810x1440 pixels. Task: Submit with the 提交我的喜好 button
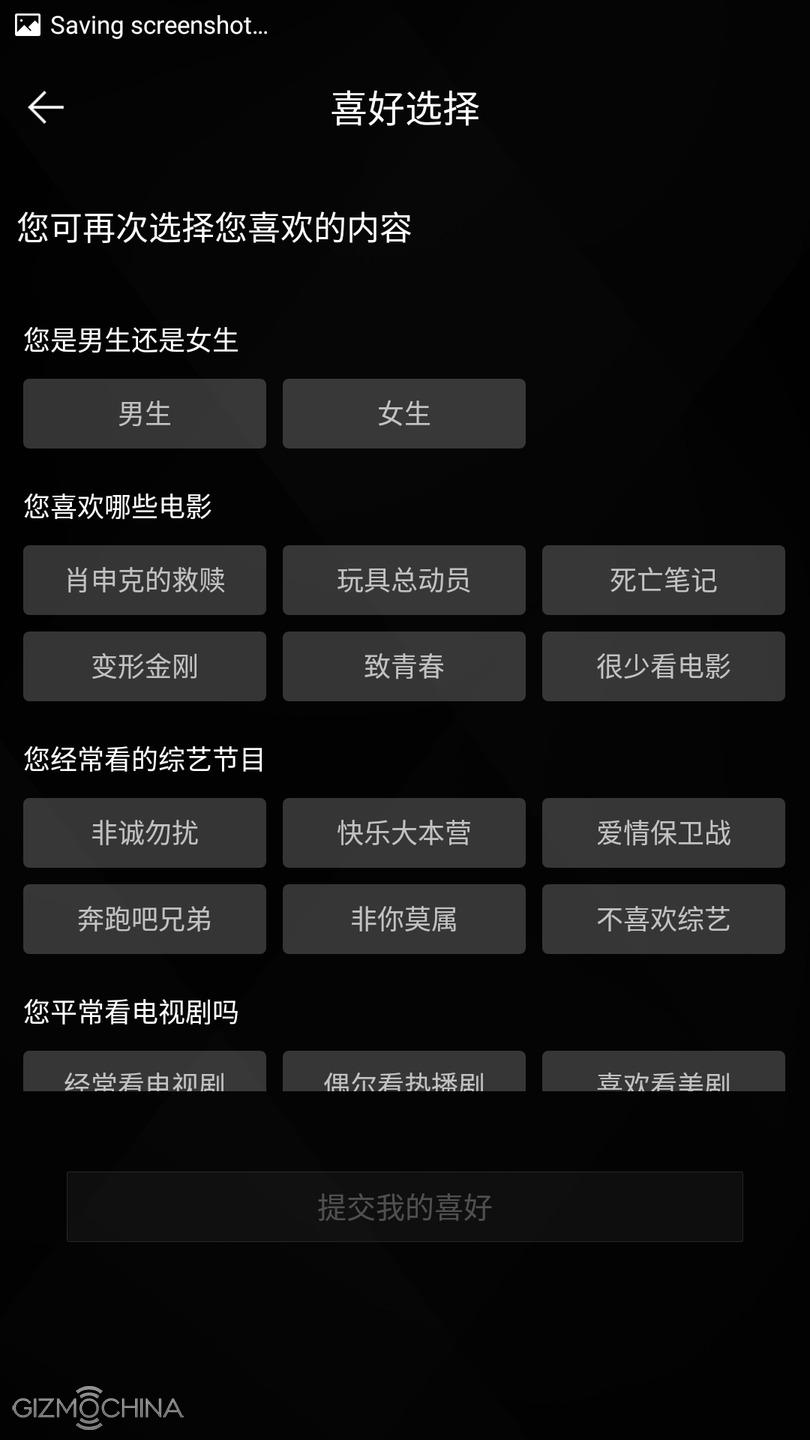point(404,1207)
